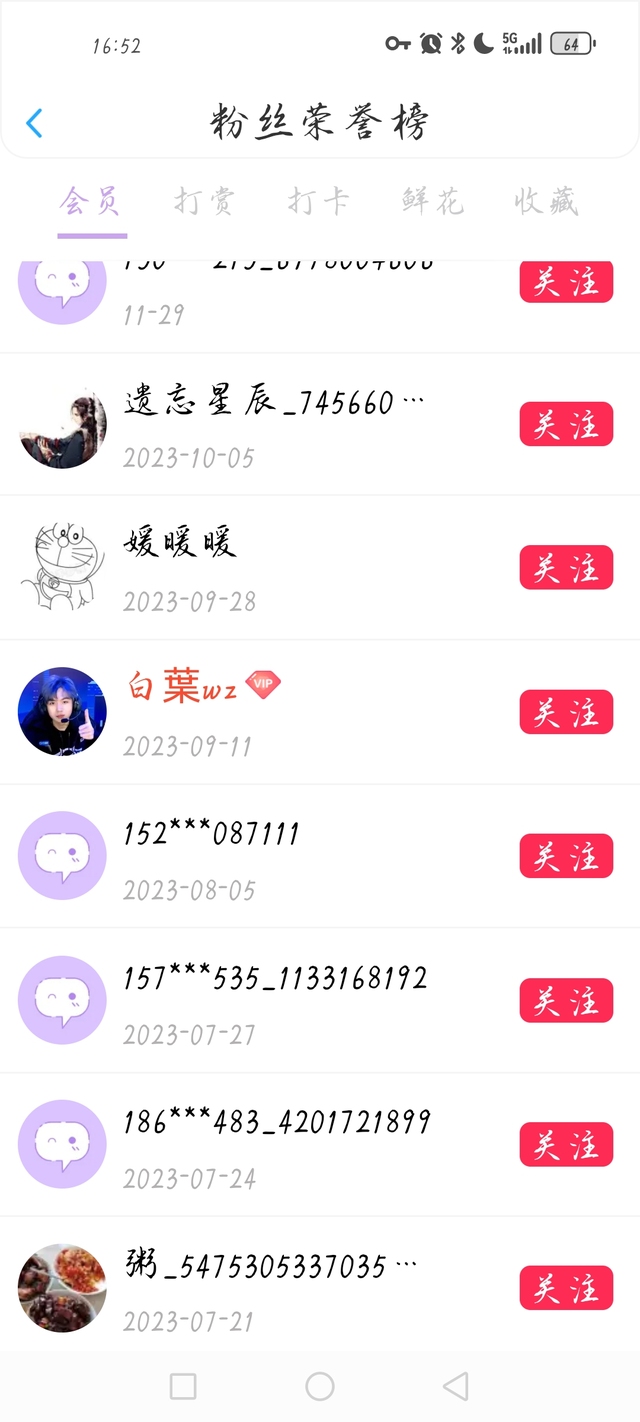Follow the user 粥_5475305337035
640x1422 pixels.
[x=566, y=1288]
